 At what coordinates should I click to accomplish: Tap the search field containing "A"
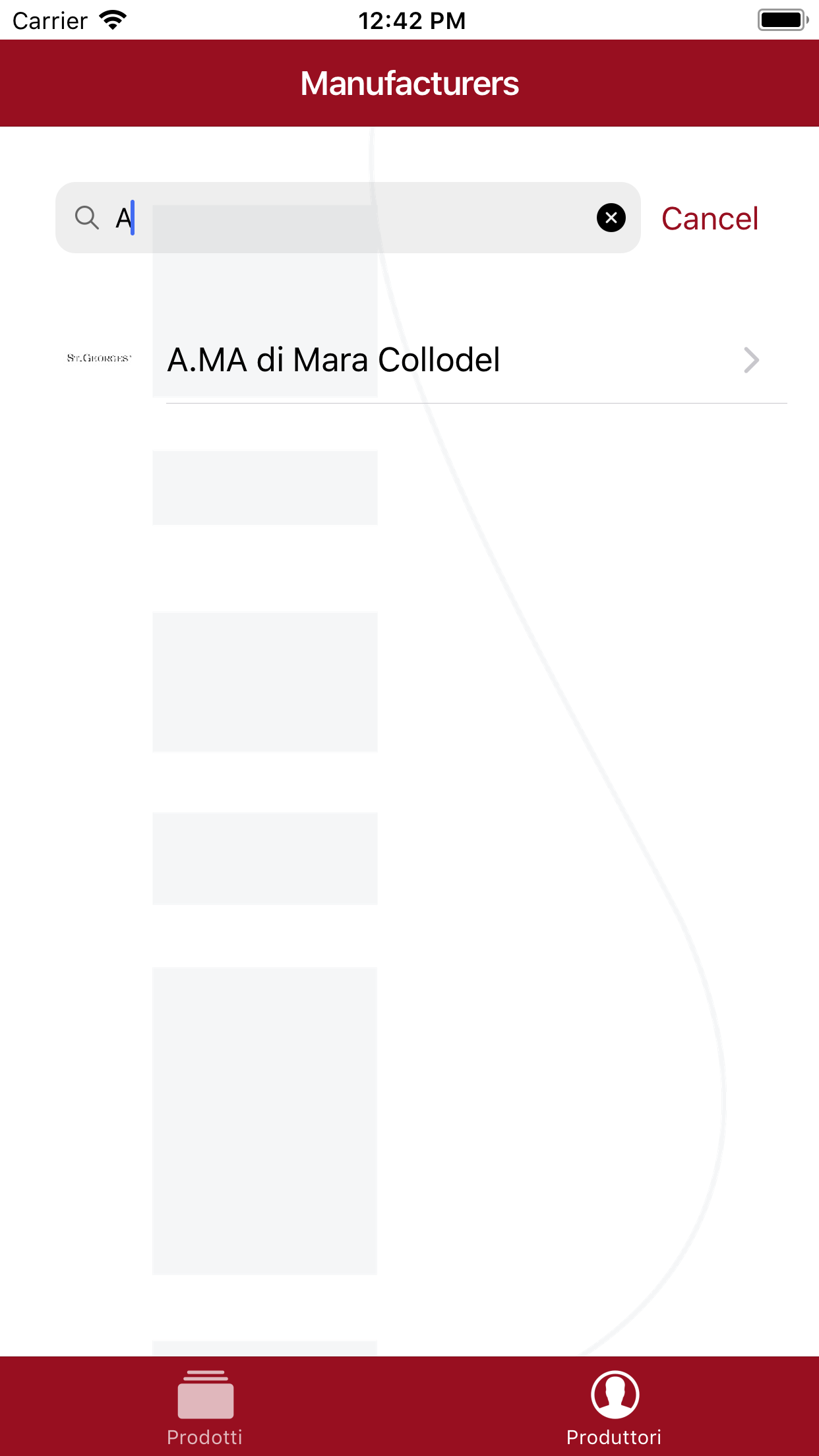348,218
